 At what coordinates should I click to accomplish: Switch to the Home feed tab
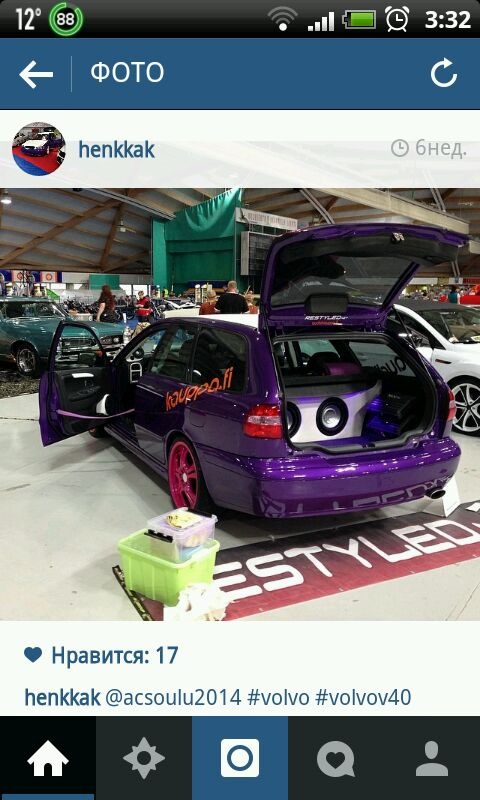[x=48, y=758]
